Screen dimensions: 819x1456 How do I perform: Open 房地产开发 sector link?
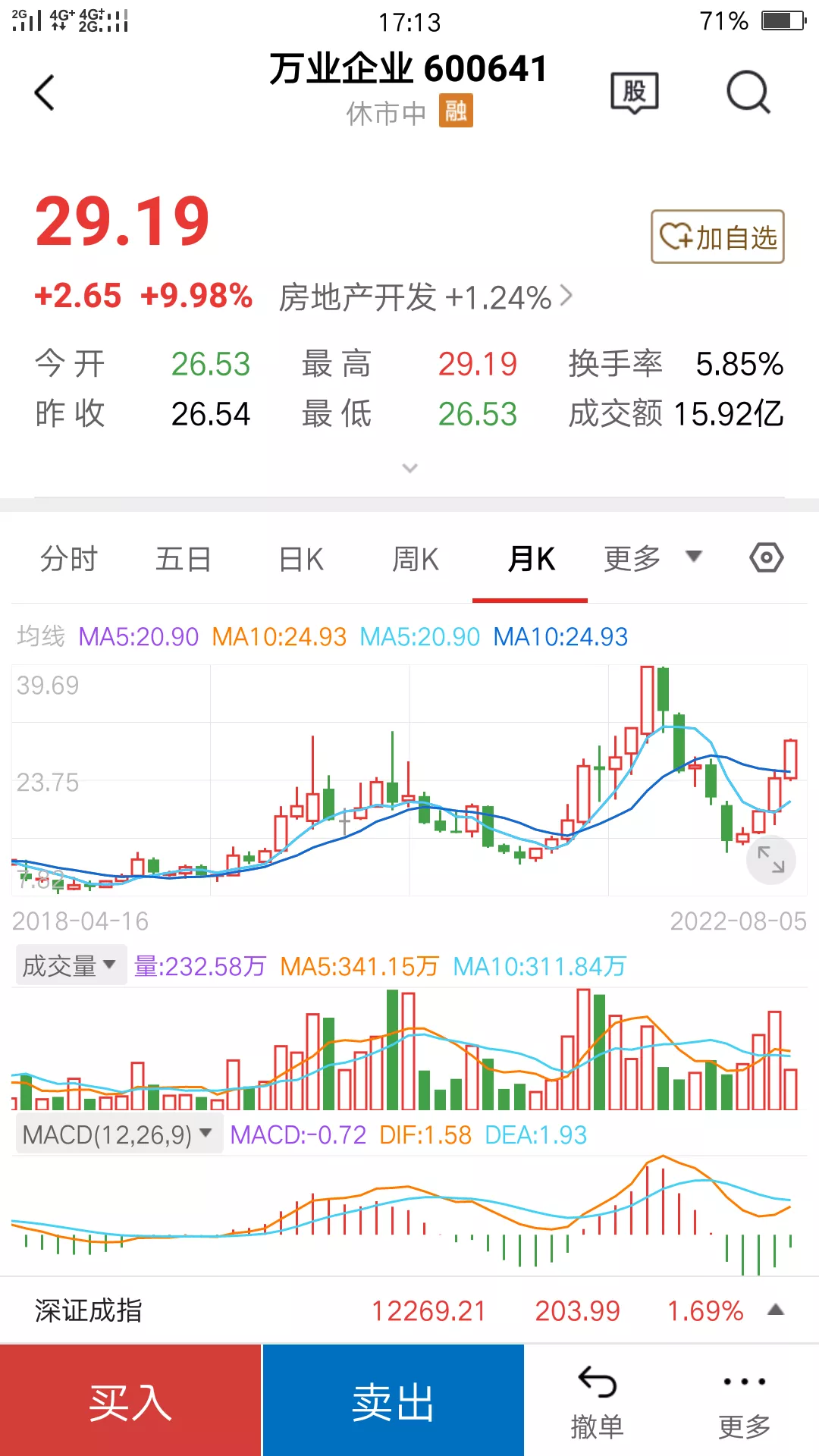coord(425,297)
